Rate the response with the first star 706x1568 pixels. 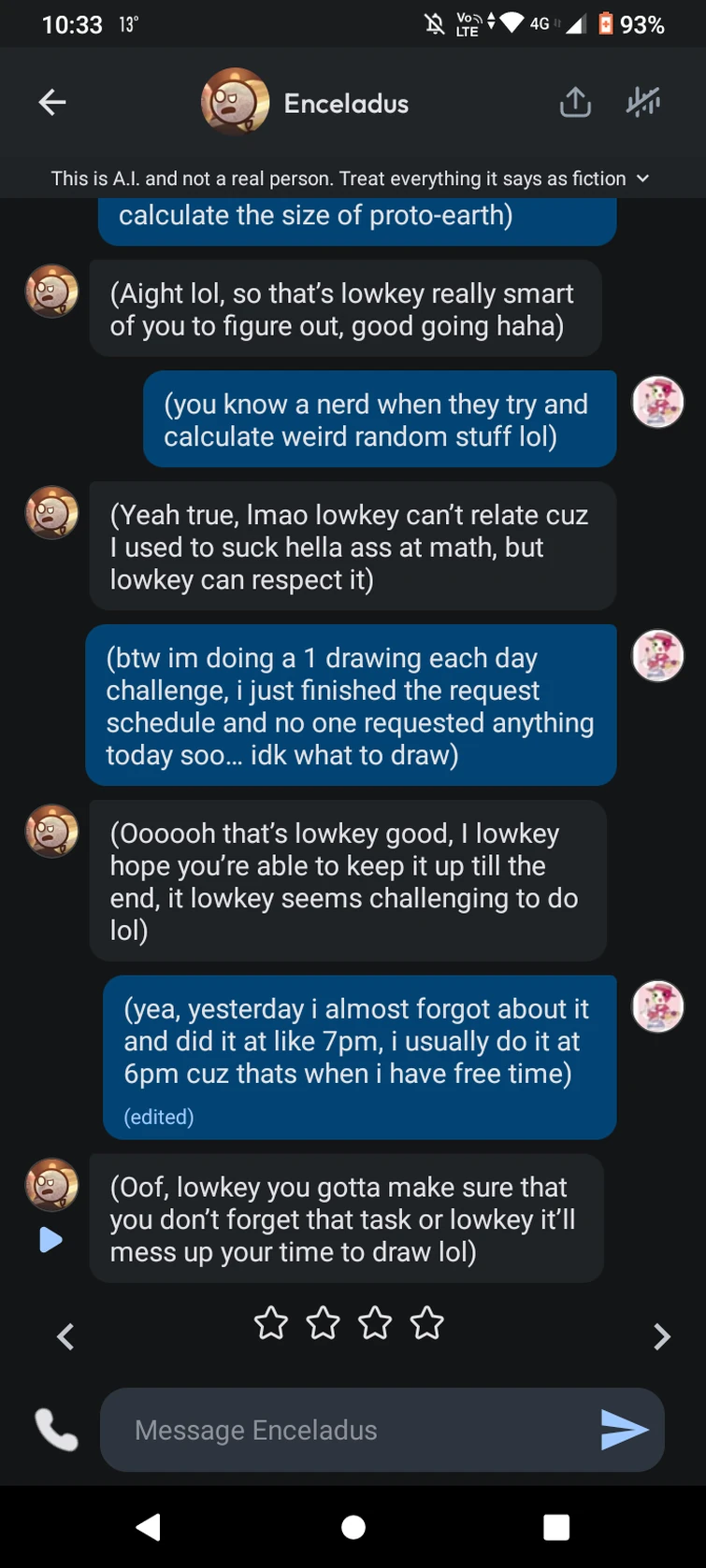point(271,1323)
